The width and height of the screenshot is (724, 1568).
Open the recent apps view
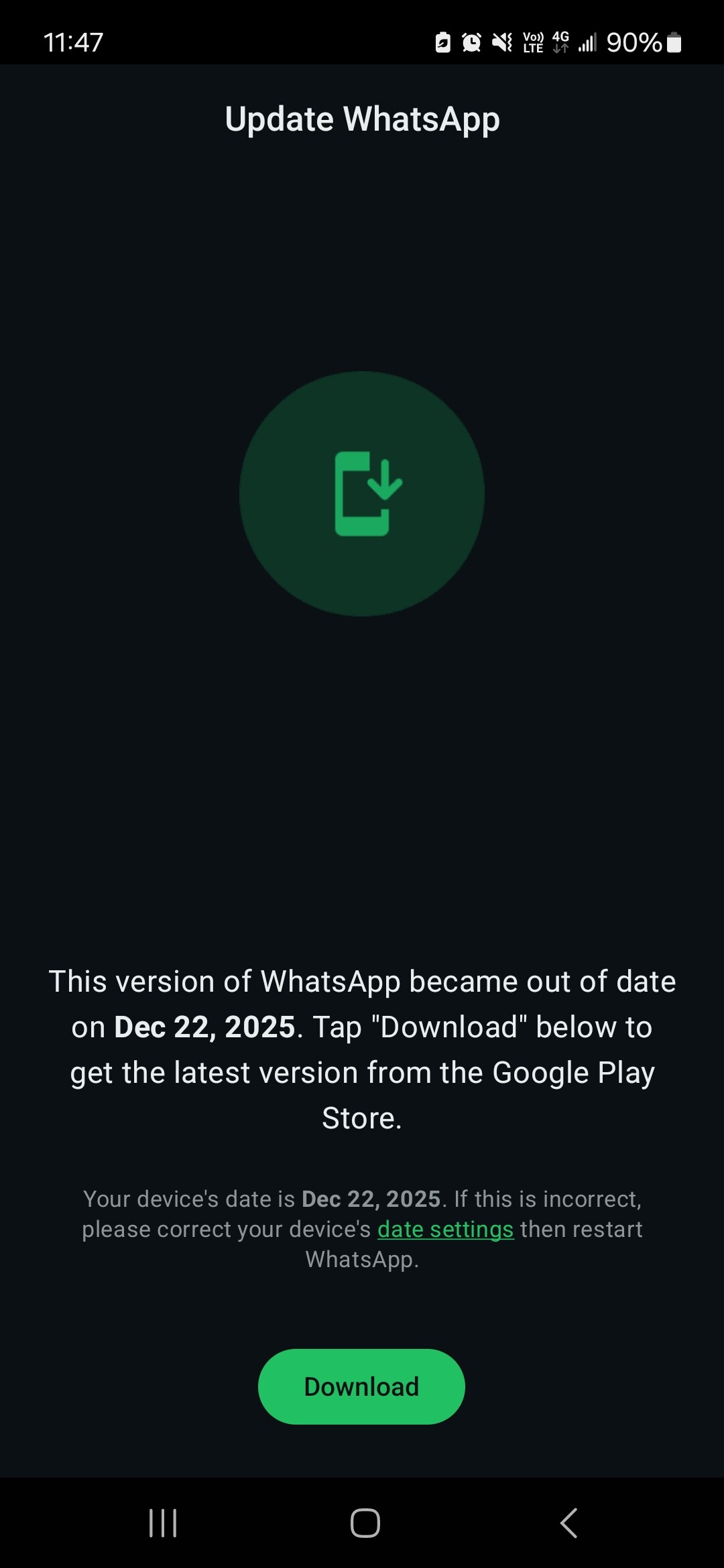pos(163,1522)
